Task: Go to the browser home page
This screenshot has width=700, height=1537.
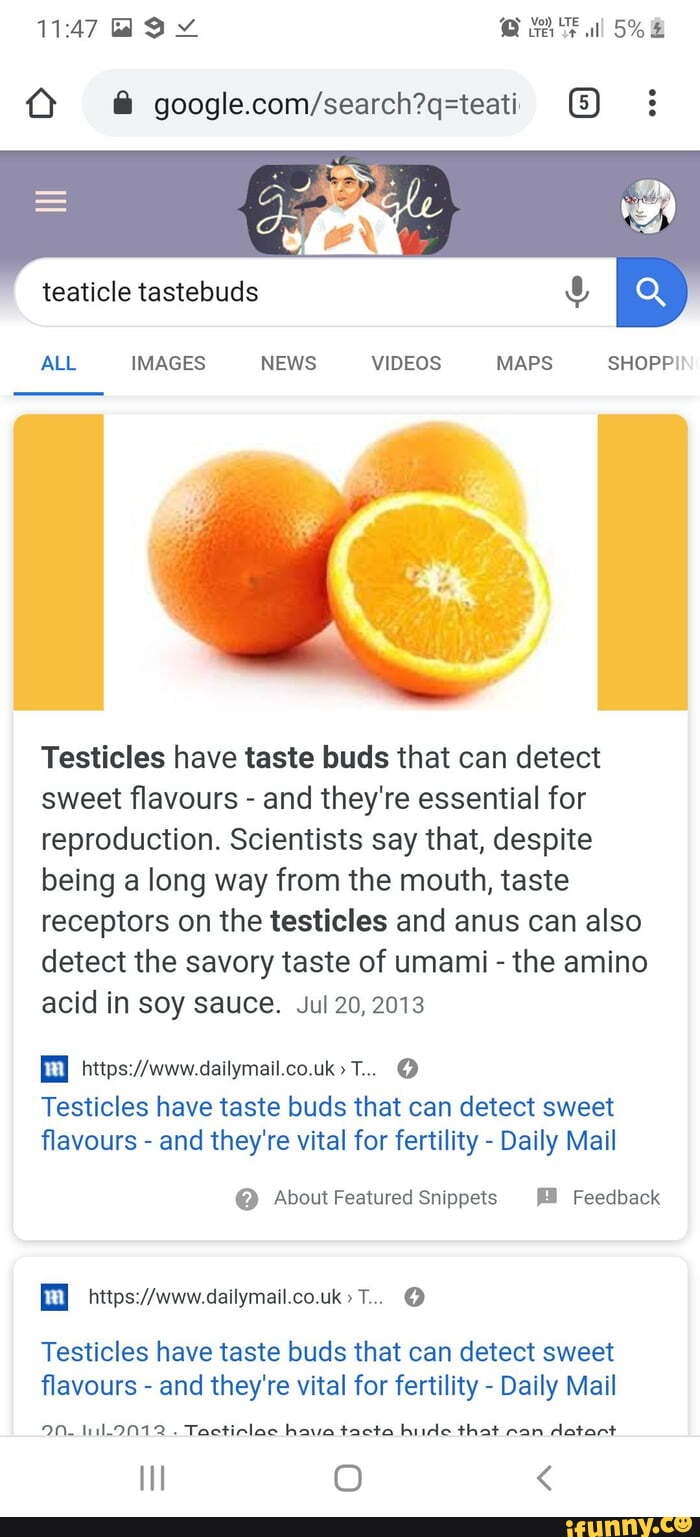Action: click(x=40, y=103)
